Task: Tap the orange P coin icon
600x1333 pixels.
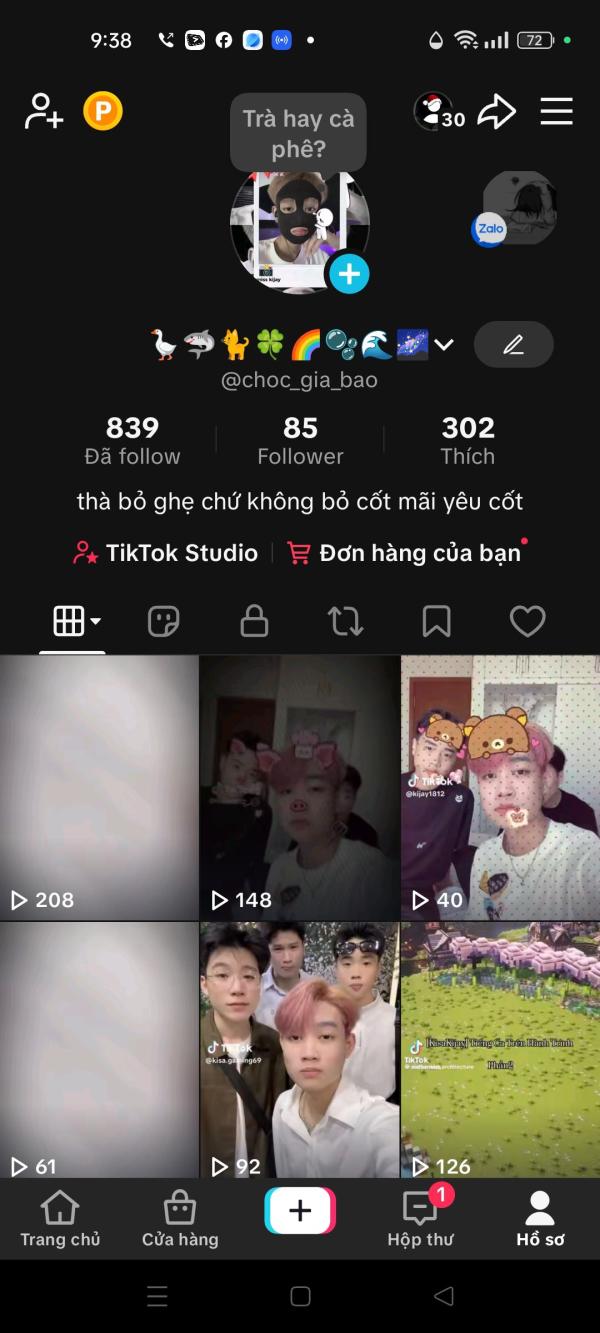Action: 103,111
